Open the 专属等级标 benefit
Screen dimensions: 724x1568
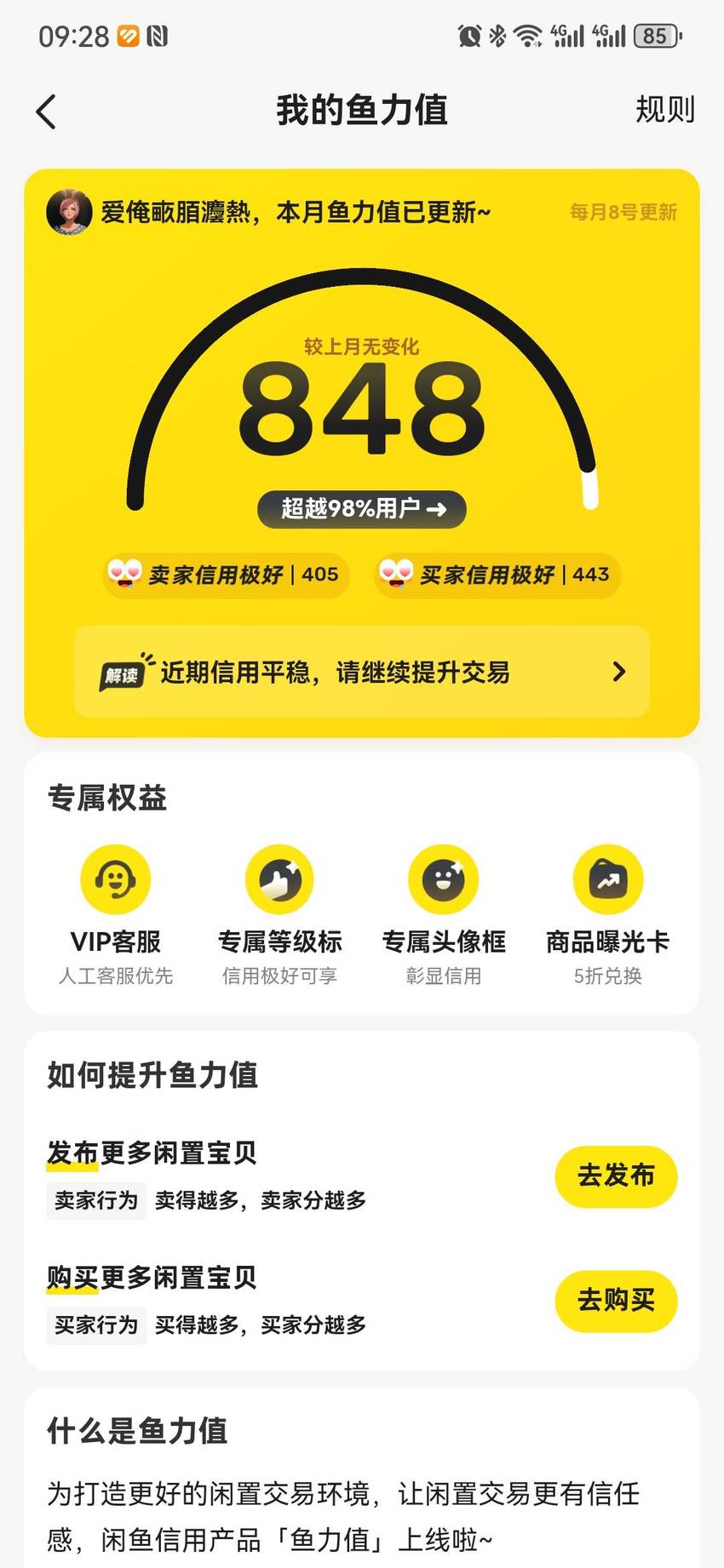coord(279,916)
